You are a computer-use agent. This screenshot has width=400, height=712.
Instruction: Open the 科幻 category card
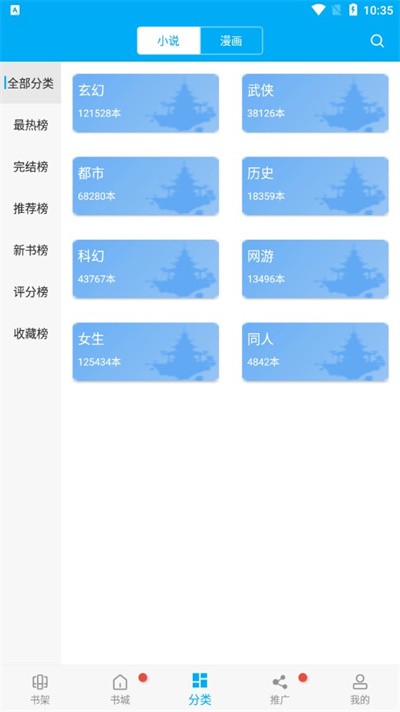pos(146,269)
